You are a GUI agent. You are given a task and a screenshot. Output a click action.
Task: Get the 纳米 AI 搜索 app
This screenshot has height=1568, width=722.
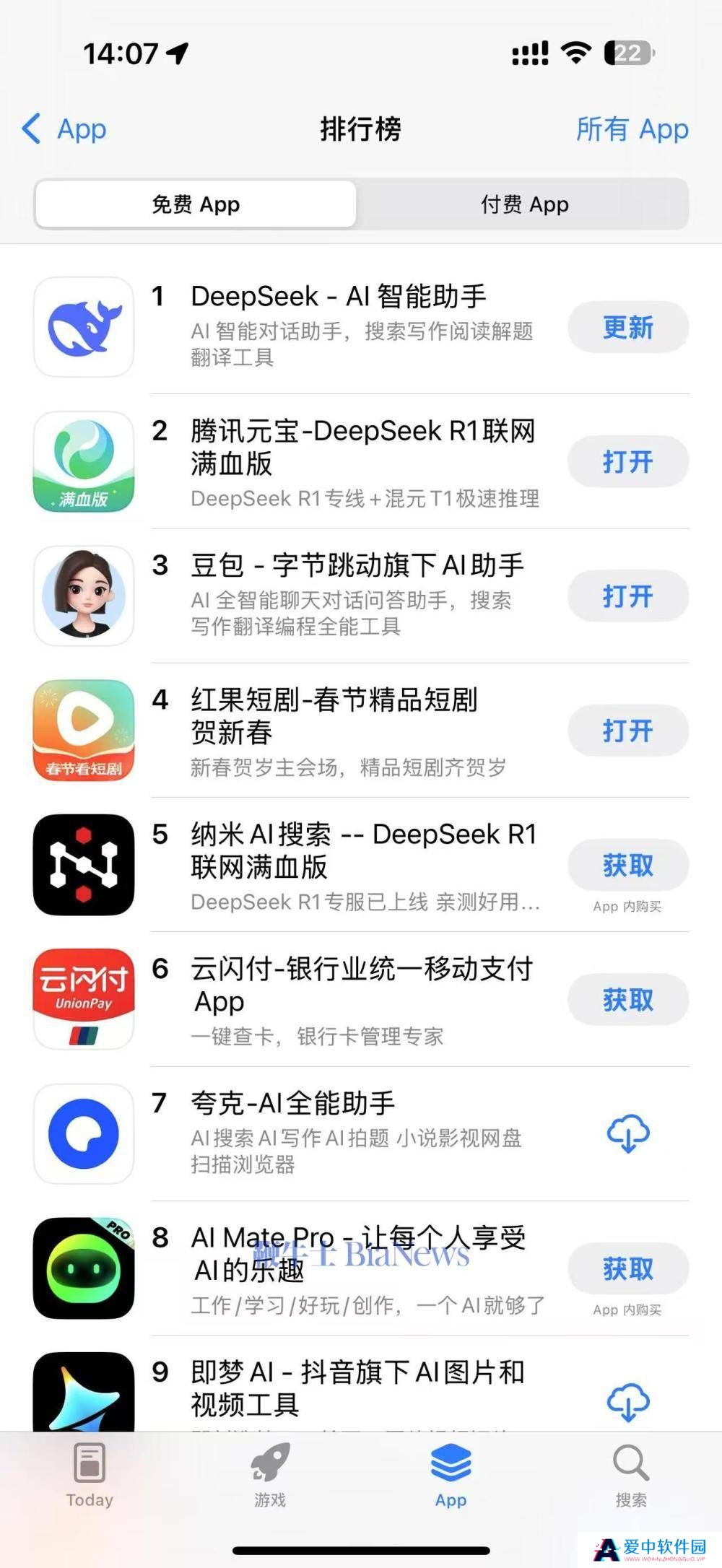[x=628, y=865]
